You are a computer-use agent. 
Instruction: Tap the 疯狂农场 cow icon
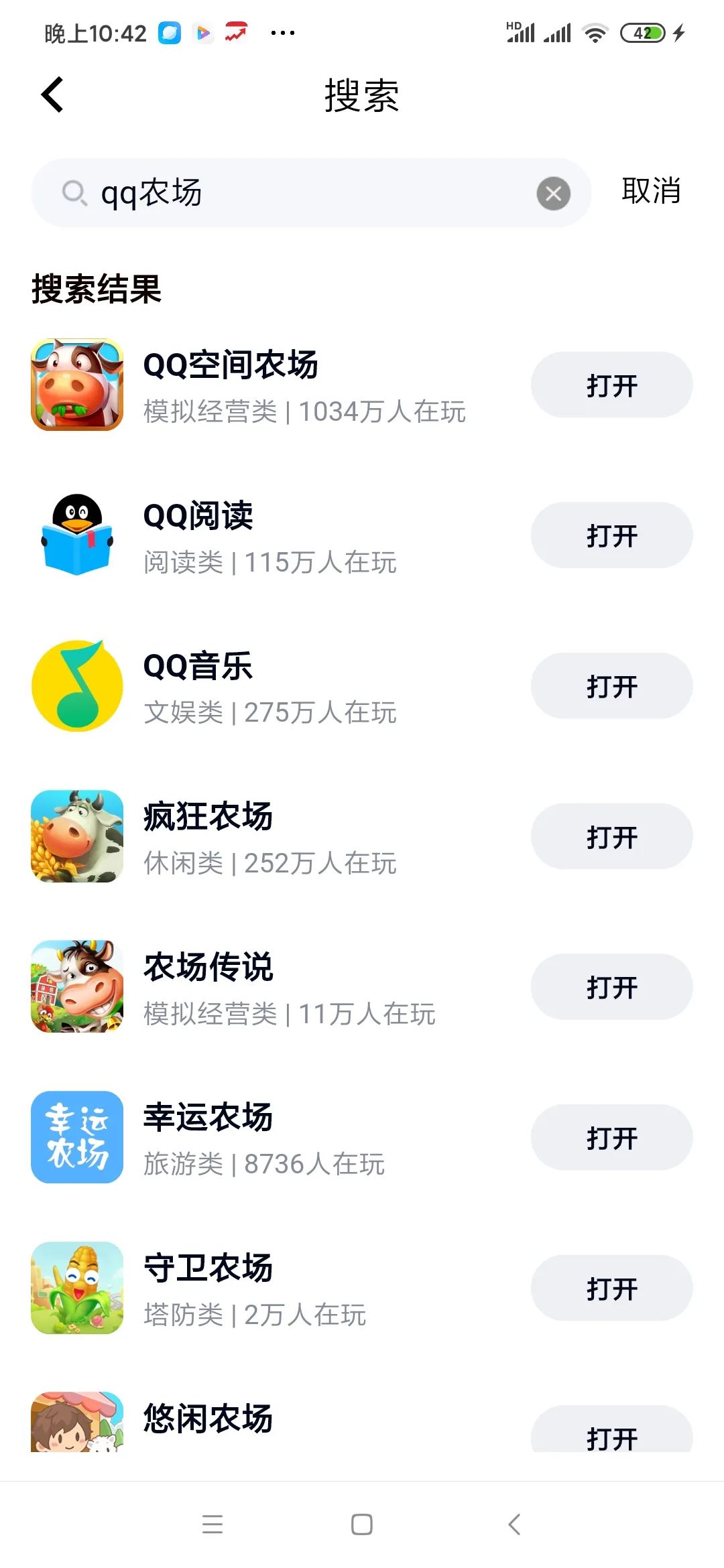tap(77, 836)
